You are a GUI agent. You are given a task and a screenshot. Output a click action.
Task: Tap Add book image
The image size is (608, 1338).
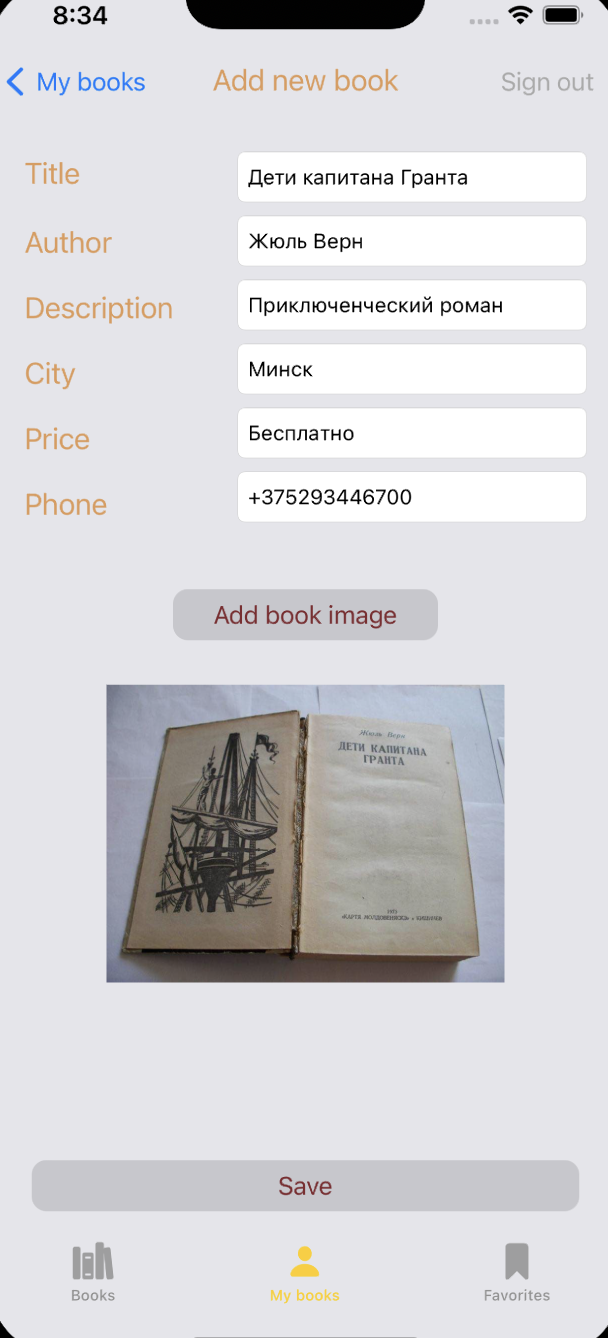(x=305, y=615)
